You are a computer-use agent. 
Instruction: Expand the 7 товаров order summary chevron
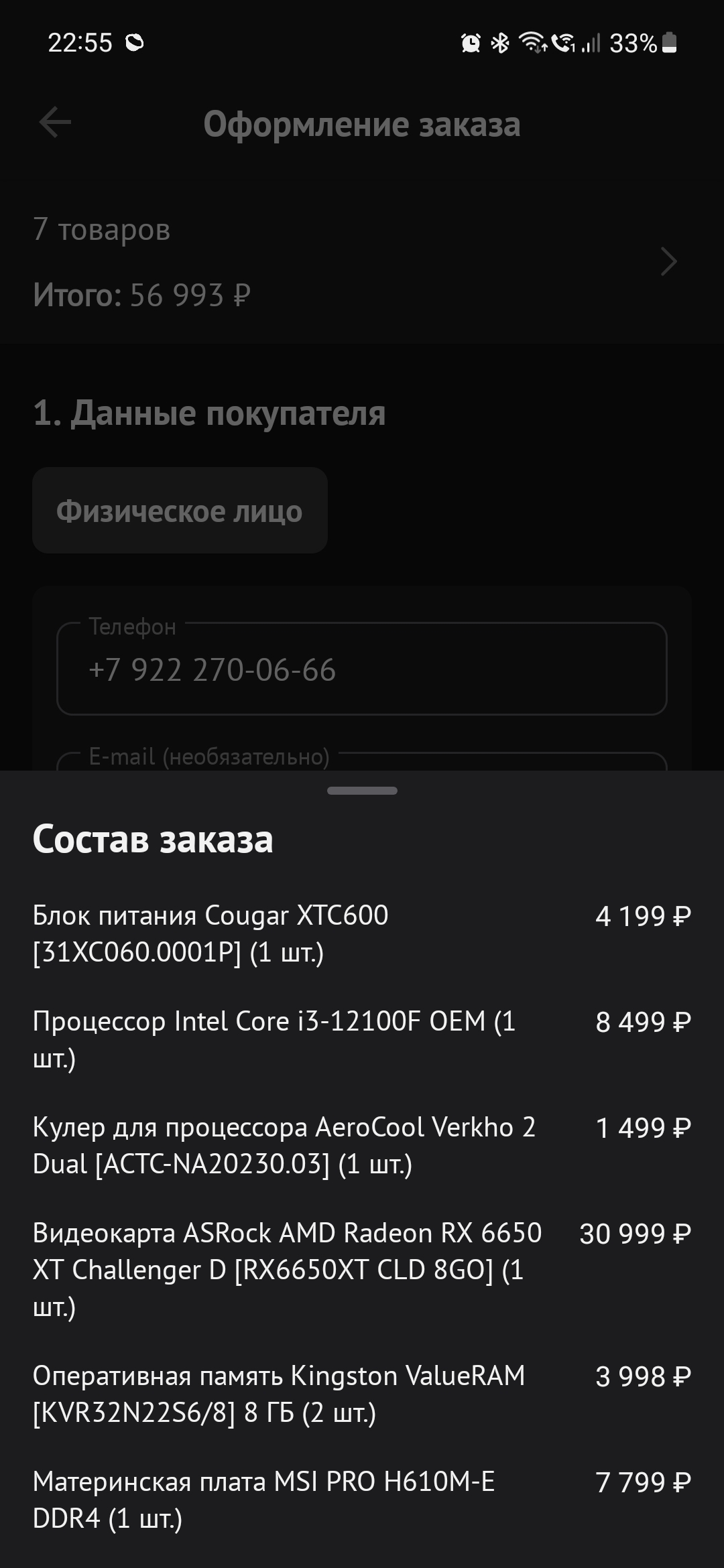[x=668, y=261]
